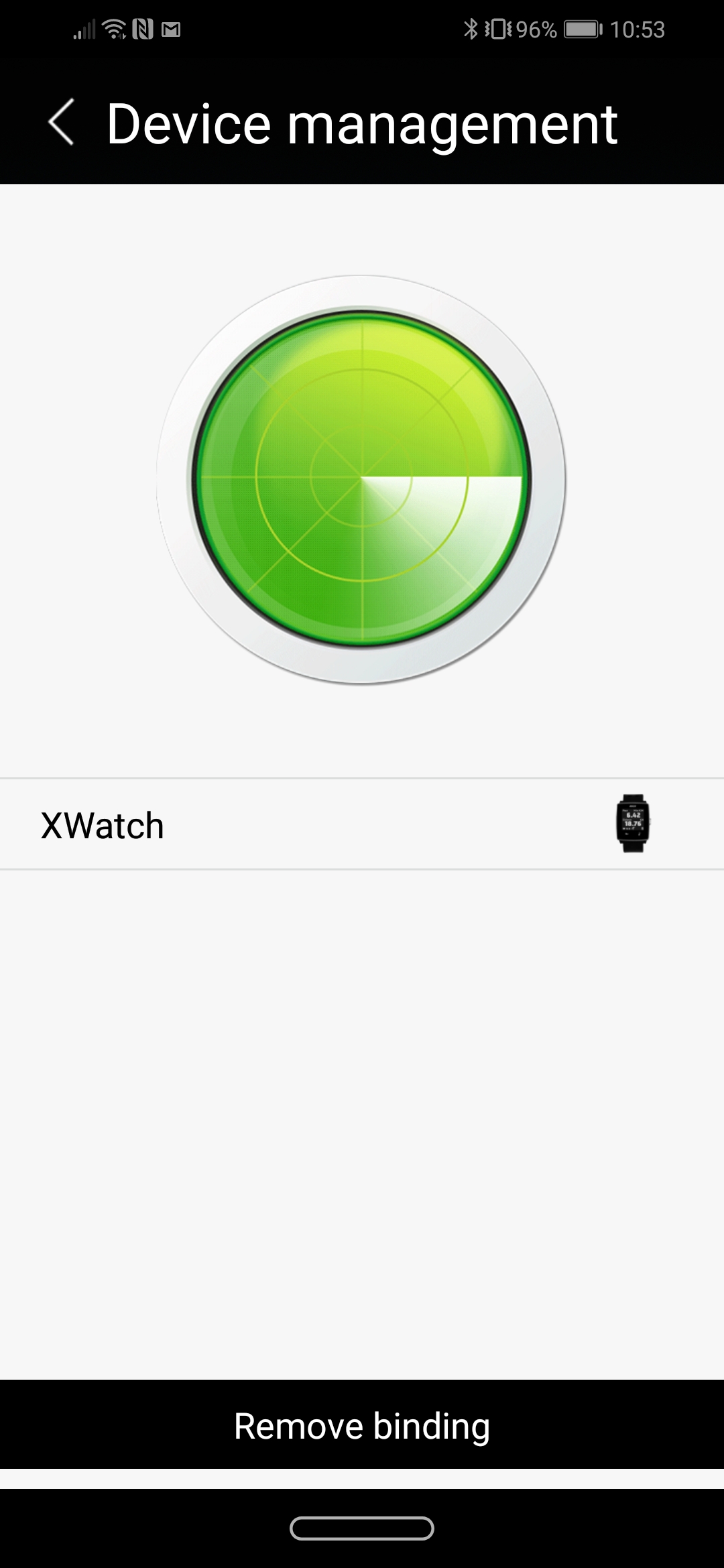724x1568 pixels.
Task: Open the XWatch device row
Action: (362, 824)
